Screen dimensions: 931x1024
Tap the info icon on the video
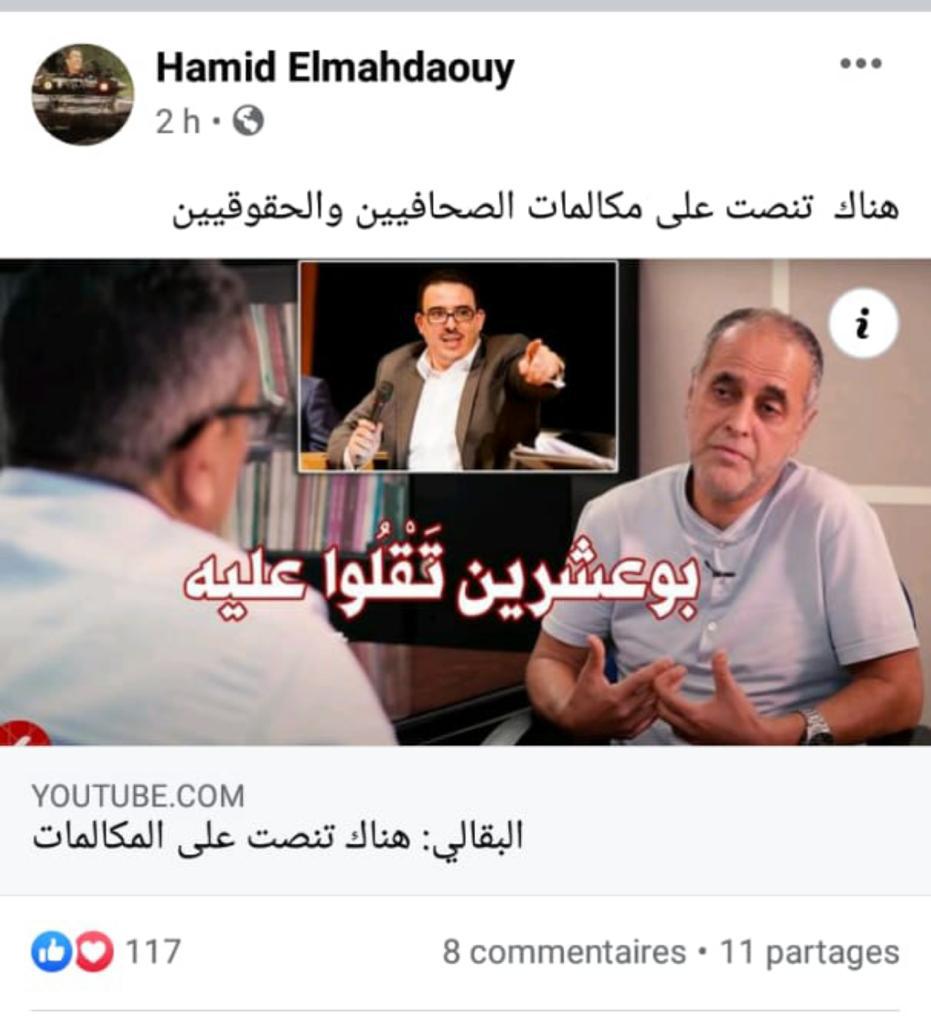[x=864, y=323]
